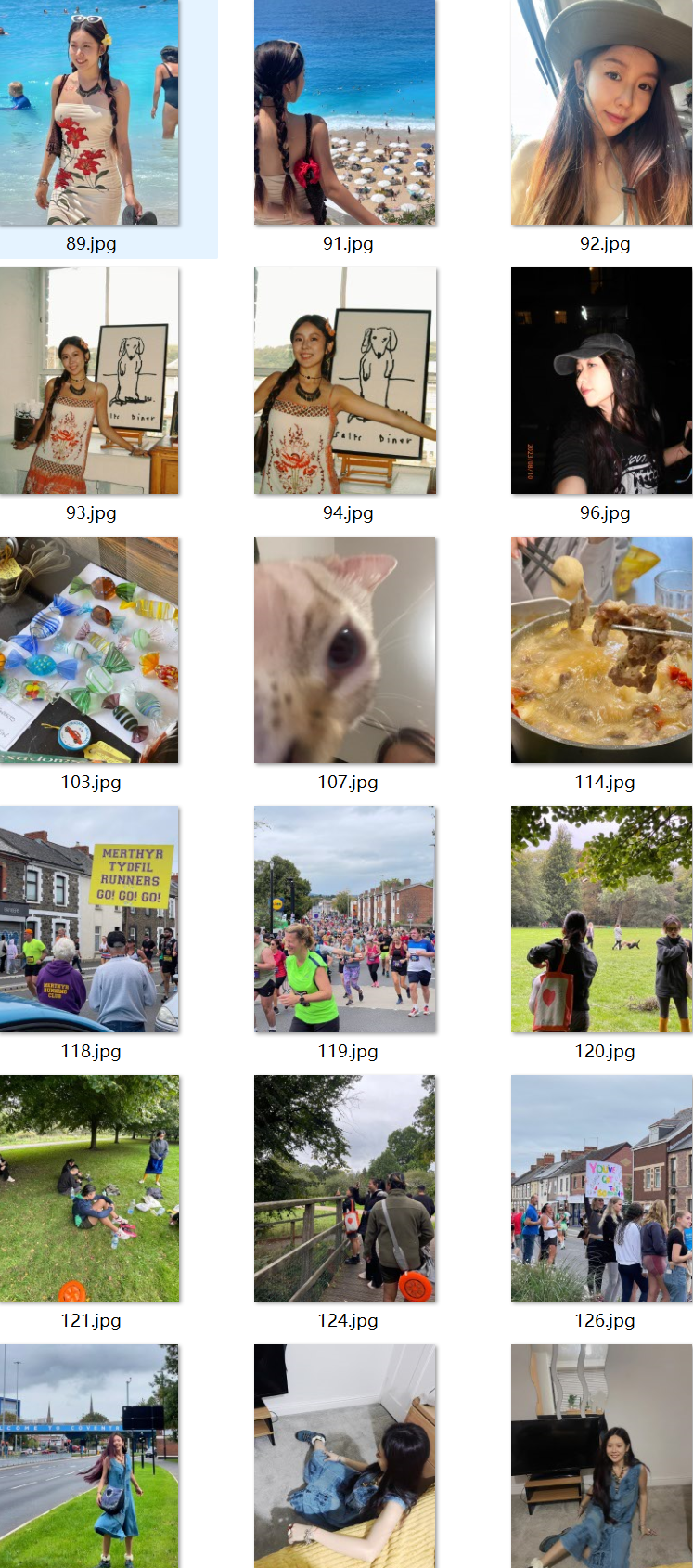Select the dark photo 96.jpg
The width and height of the screenshot is (693, 1568).
[601, 381]
